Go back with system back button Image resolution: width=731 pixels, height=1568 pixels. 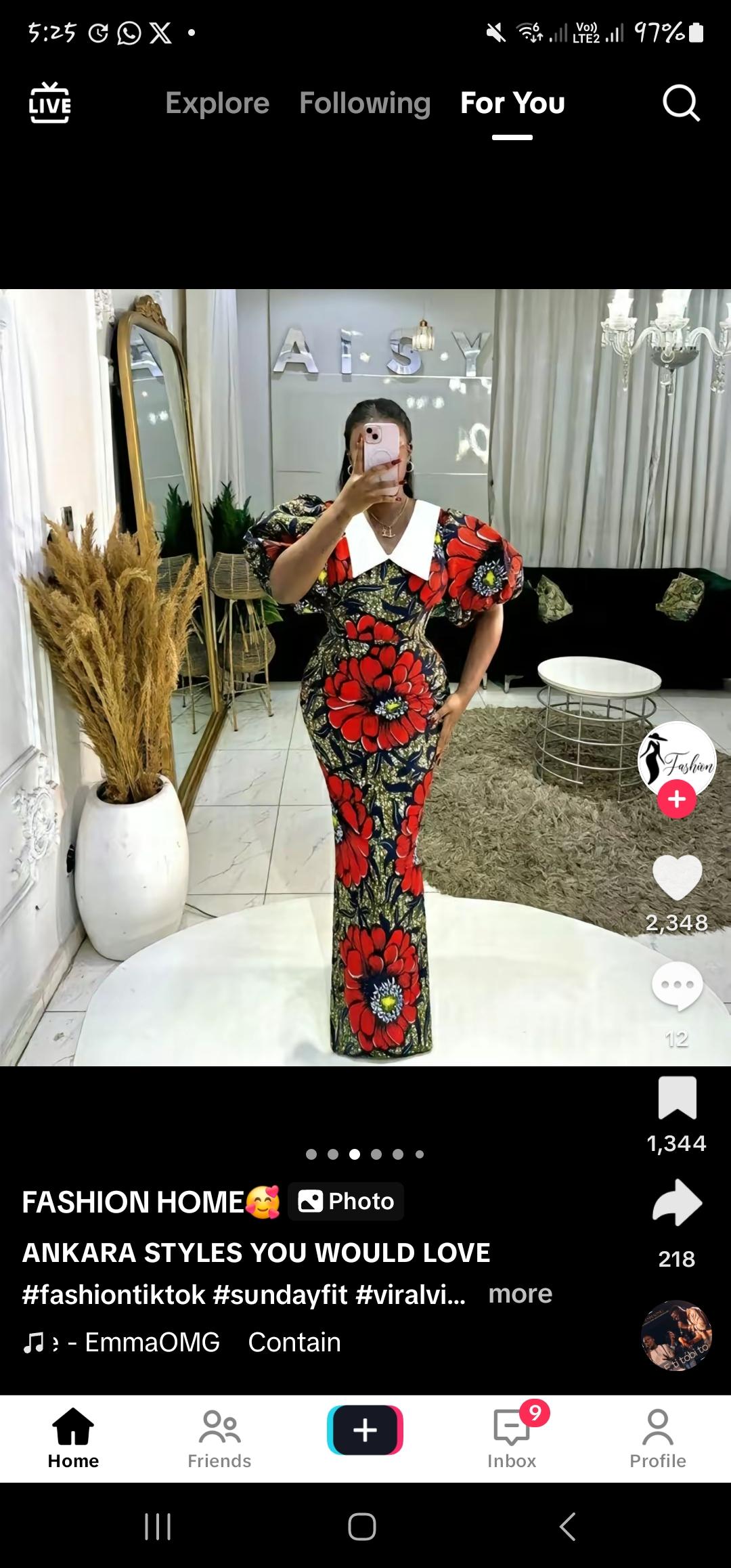568,1527
